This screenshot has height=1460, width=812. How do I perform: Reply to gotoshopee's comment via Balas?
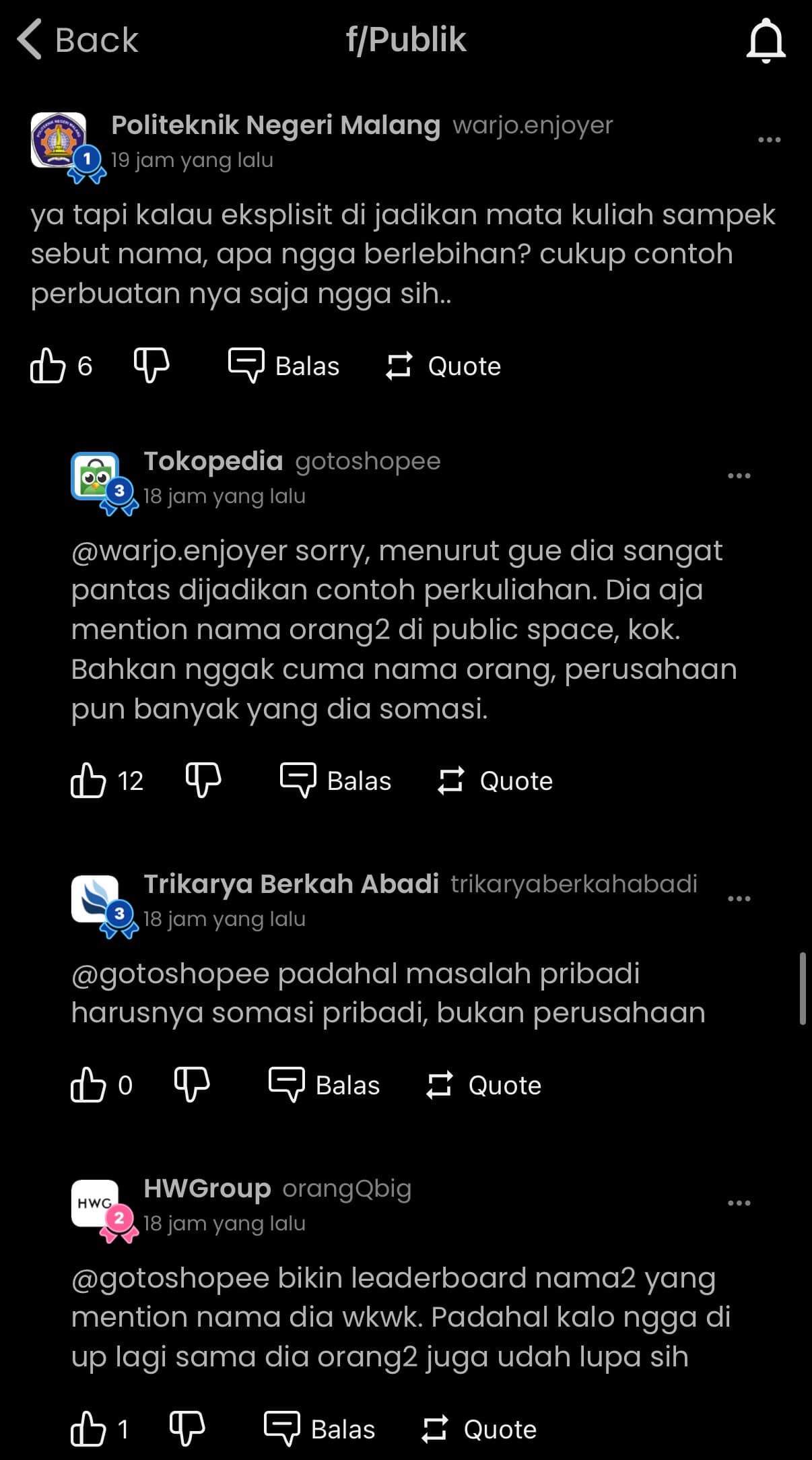click(335, 781)
